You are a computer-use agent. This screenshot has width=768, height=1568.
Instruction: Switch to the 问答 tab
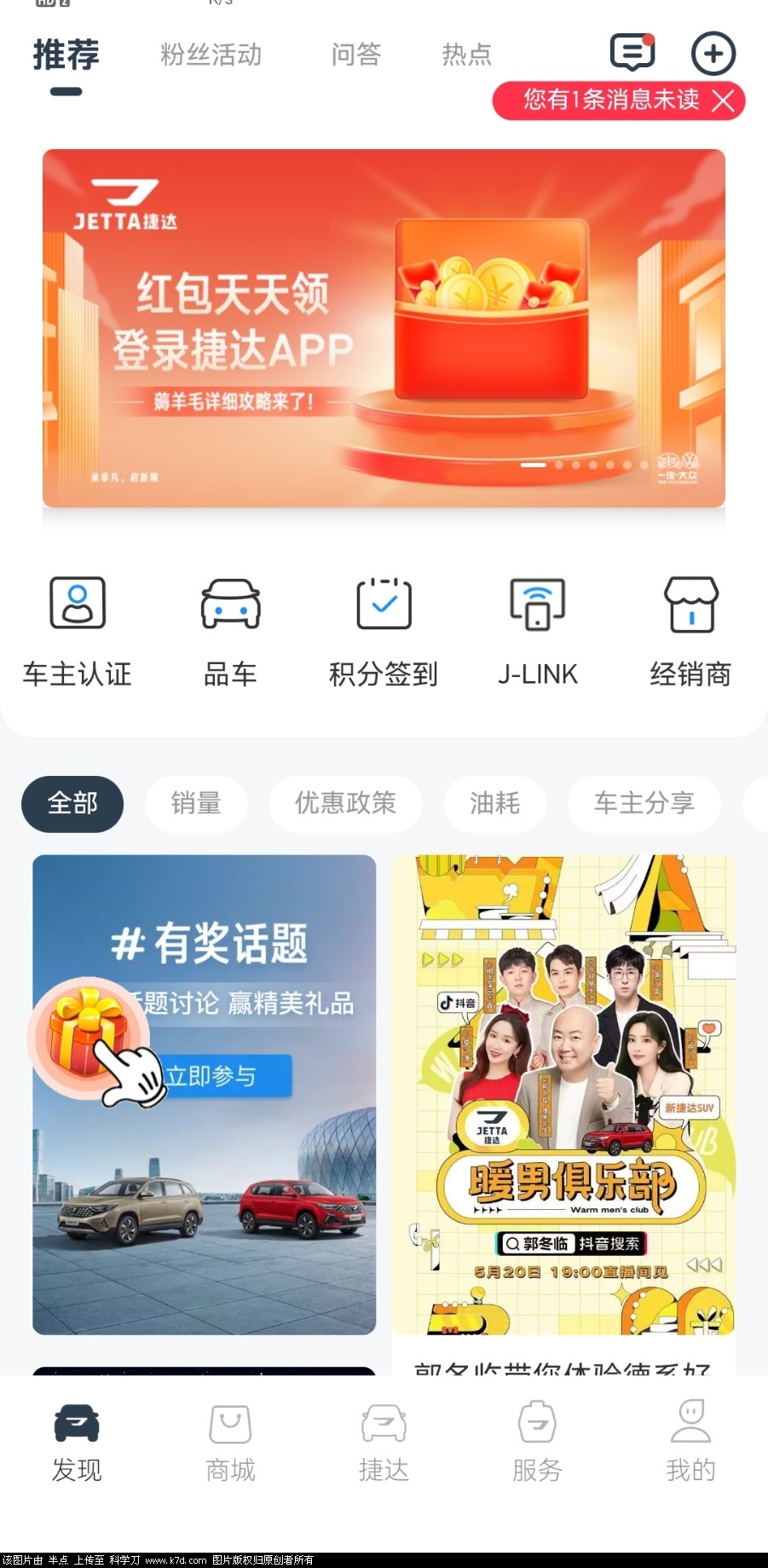[x=356, y=55]
